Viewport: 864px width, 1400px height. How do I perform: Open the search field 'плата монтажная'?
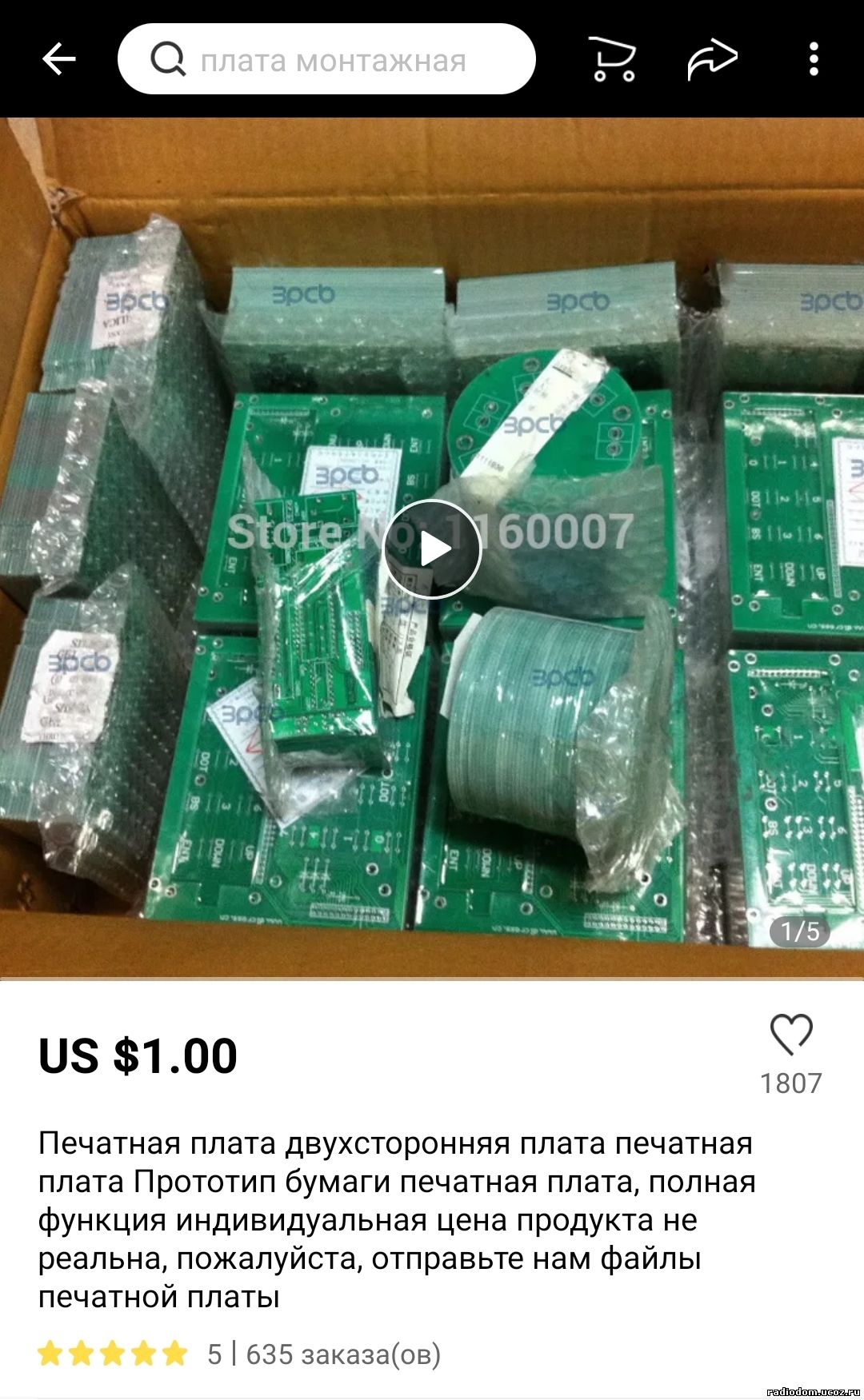click(326, 59)
